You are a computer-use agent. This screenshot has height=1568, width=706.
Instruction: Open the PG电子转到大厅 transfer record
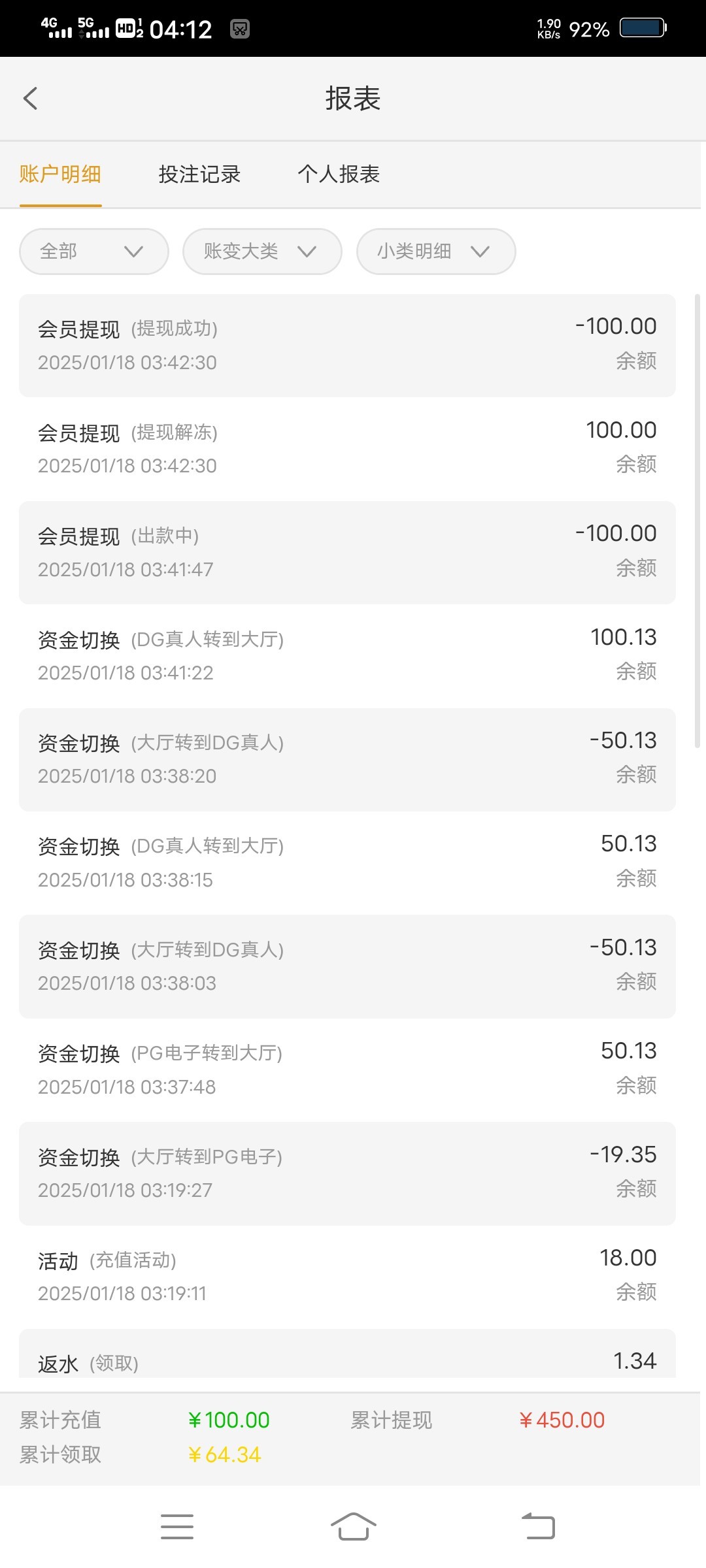click(x=347, y=1070)
